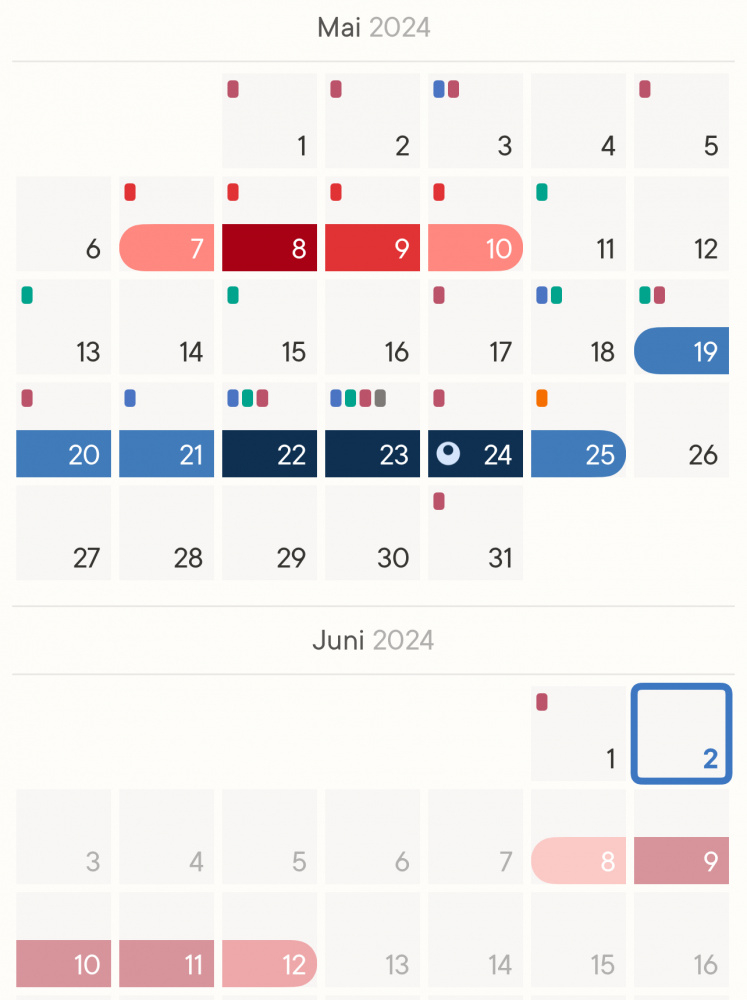Select May 31 in the calendar
The image size is (747, 1000).
coord(476,533)
